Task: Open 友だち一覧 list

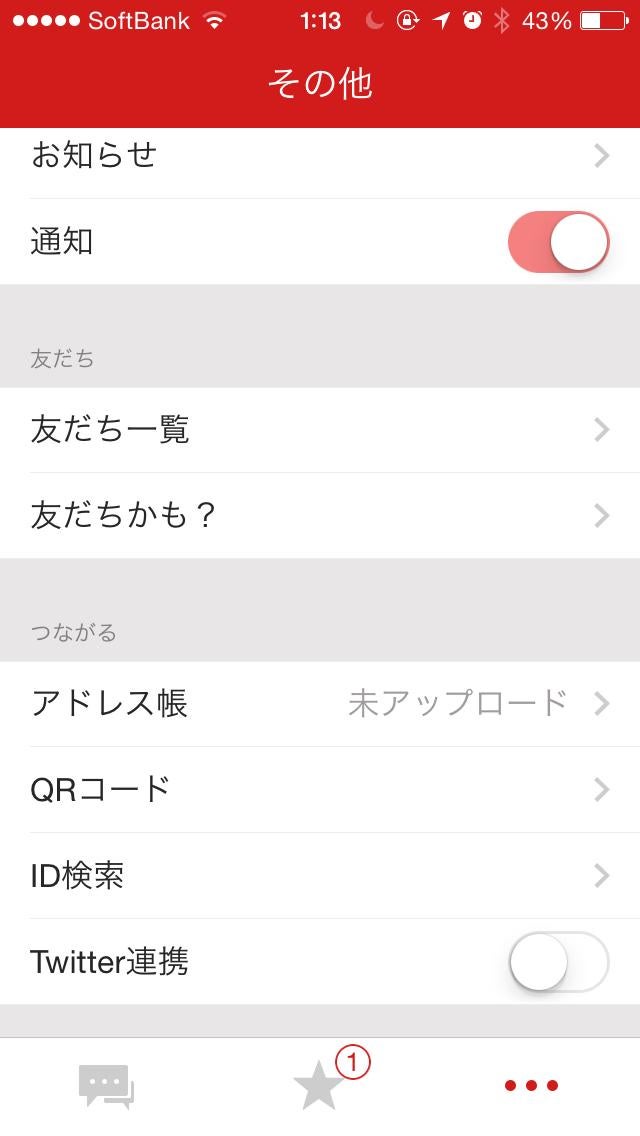Action: (320, 430)
